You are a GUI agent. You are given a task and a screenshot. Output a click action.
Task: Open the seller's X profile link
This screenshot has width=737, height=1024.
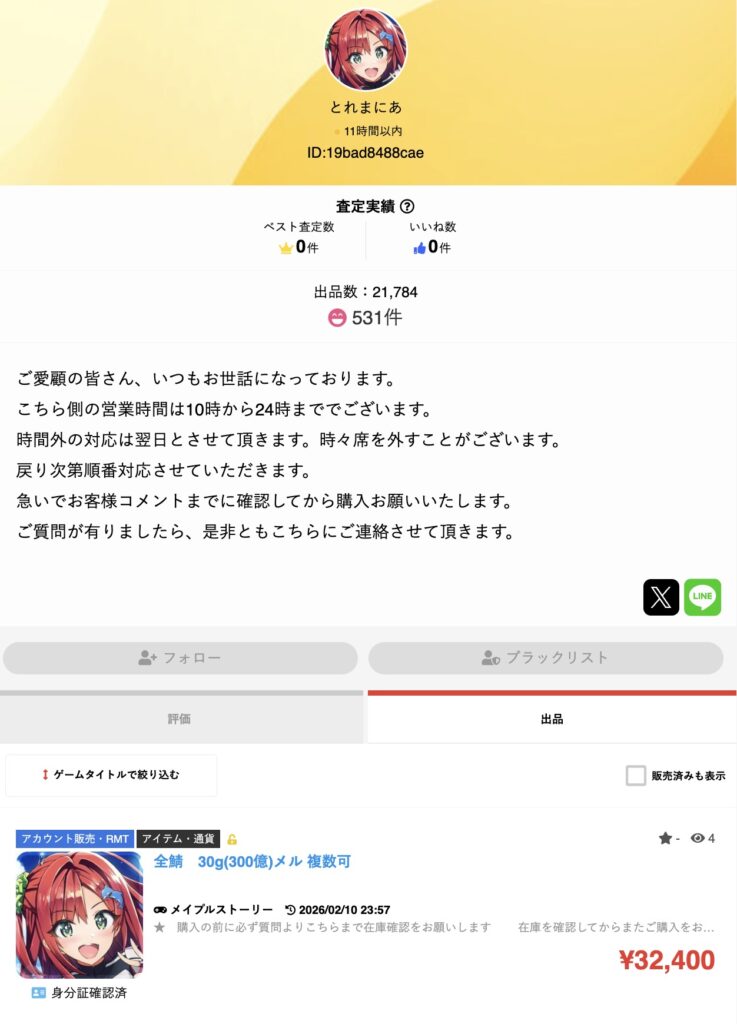[x=661, y=597]
